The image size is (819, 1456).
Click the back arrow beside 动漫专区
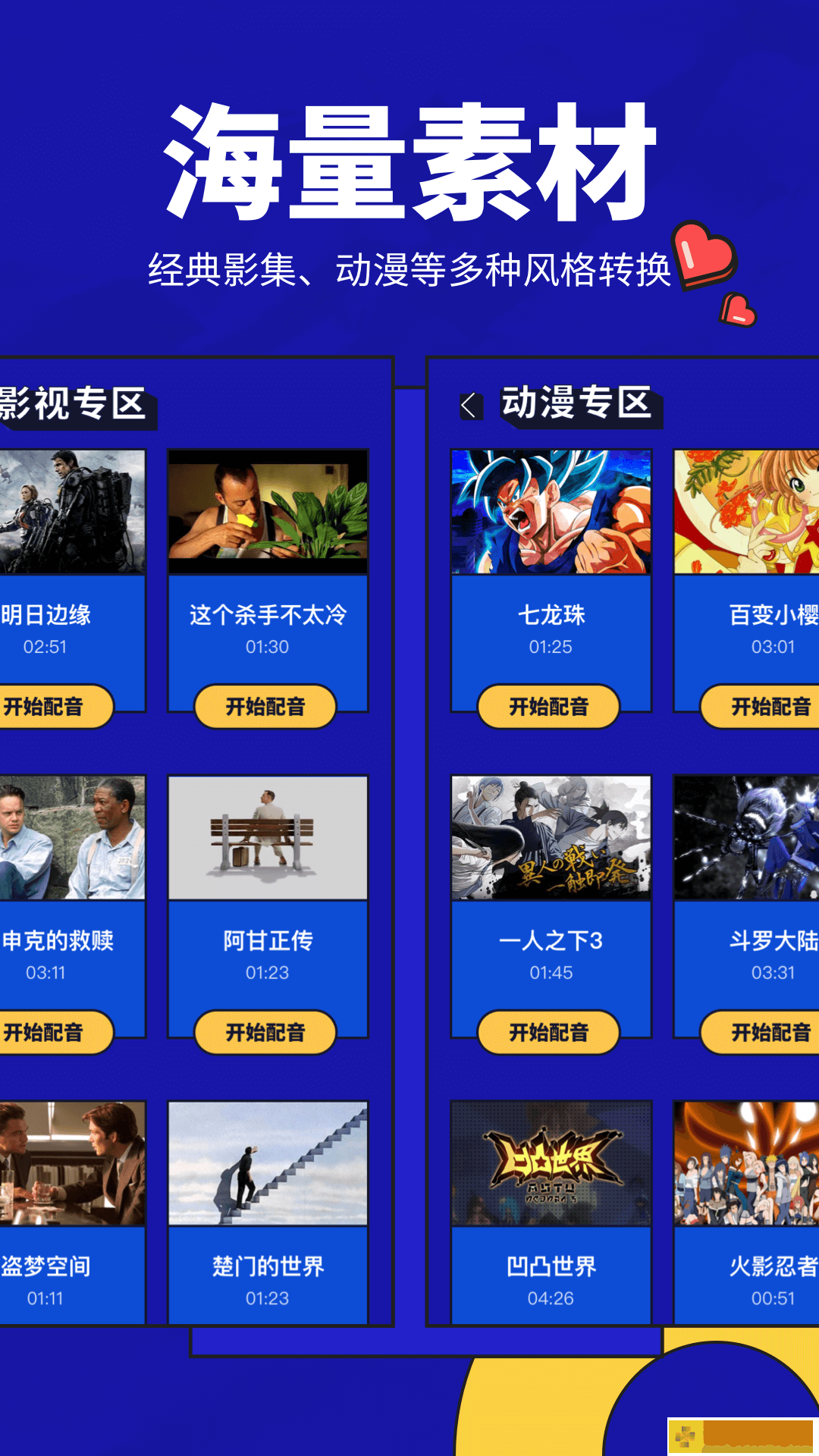pyautogui.click(x=471, y=406)
